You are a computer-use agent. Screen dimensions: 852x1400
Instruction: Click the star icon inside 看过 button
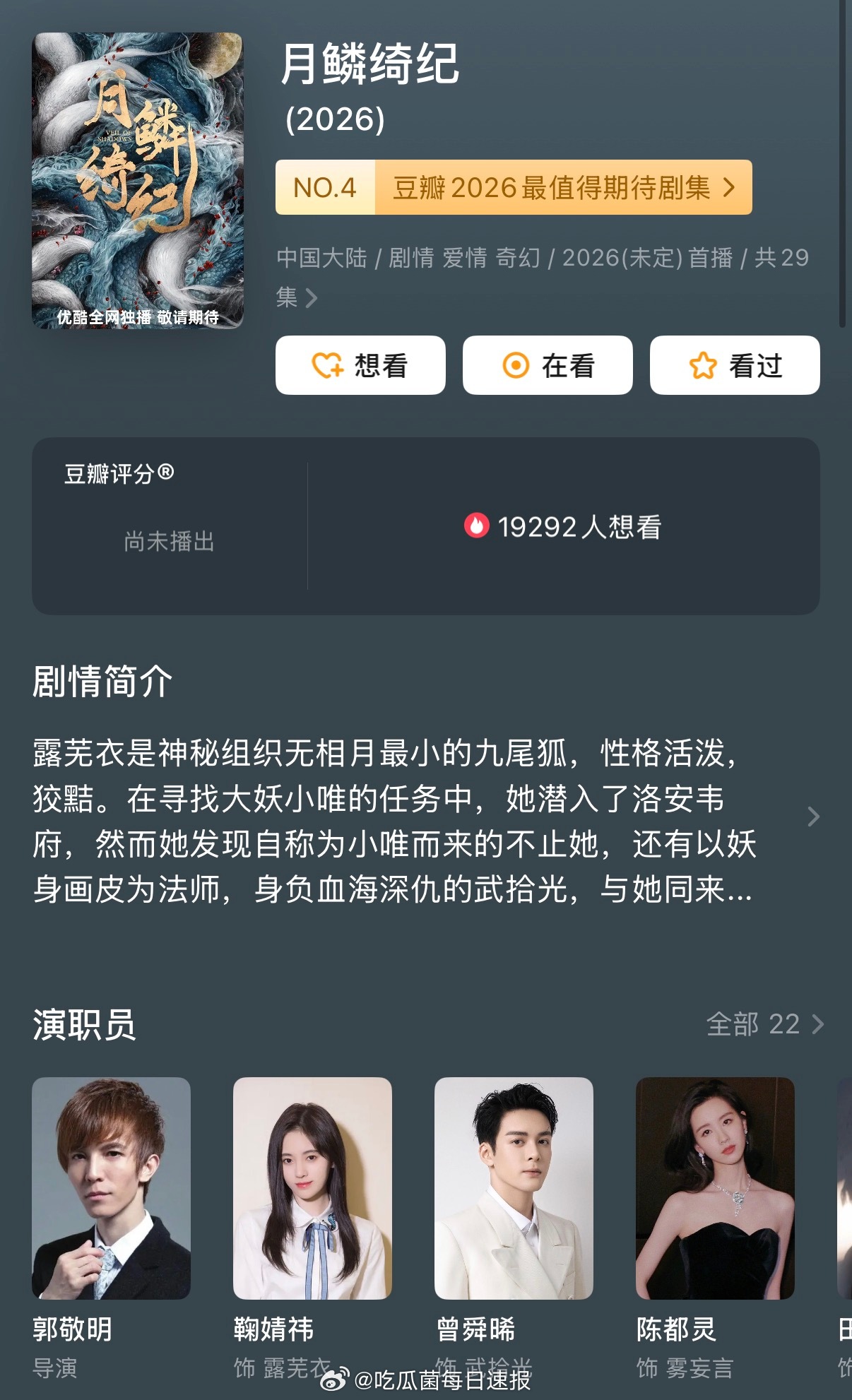pos(703,365)
